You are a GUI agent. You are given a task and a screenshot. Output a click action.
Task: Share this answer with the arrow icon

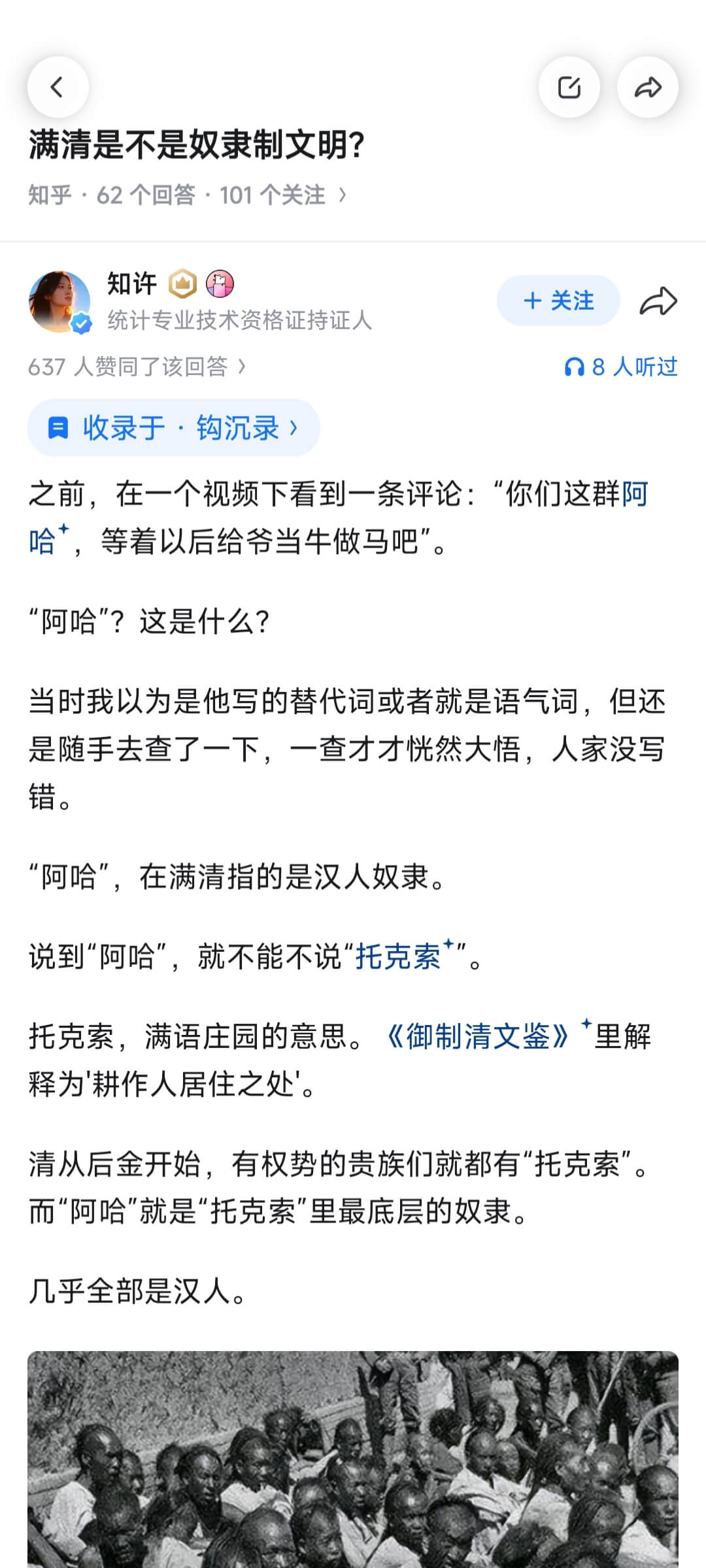point(658,301)
